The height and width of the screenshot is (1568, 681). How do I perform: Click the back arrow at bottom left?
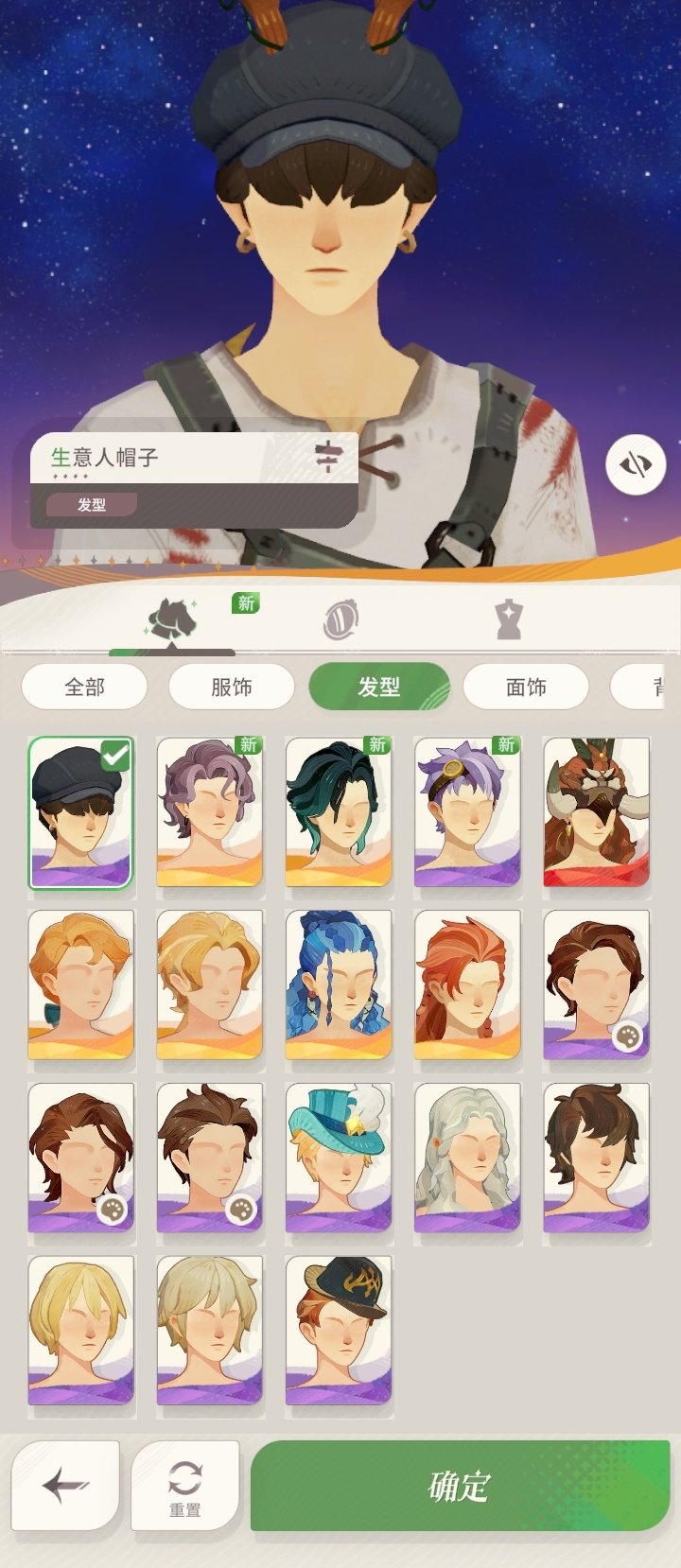[x=64, y=1486]
